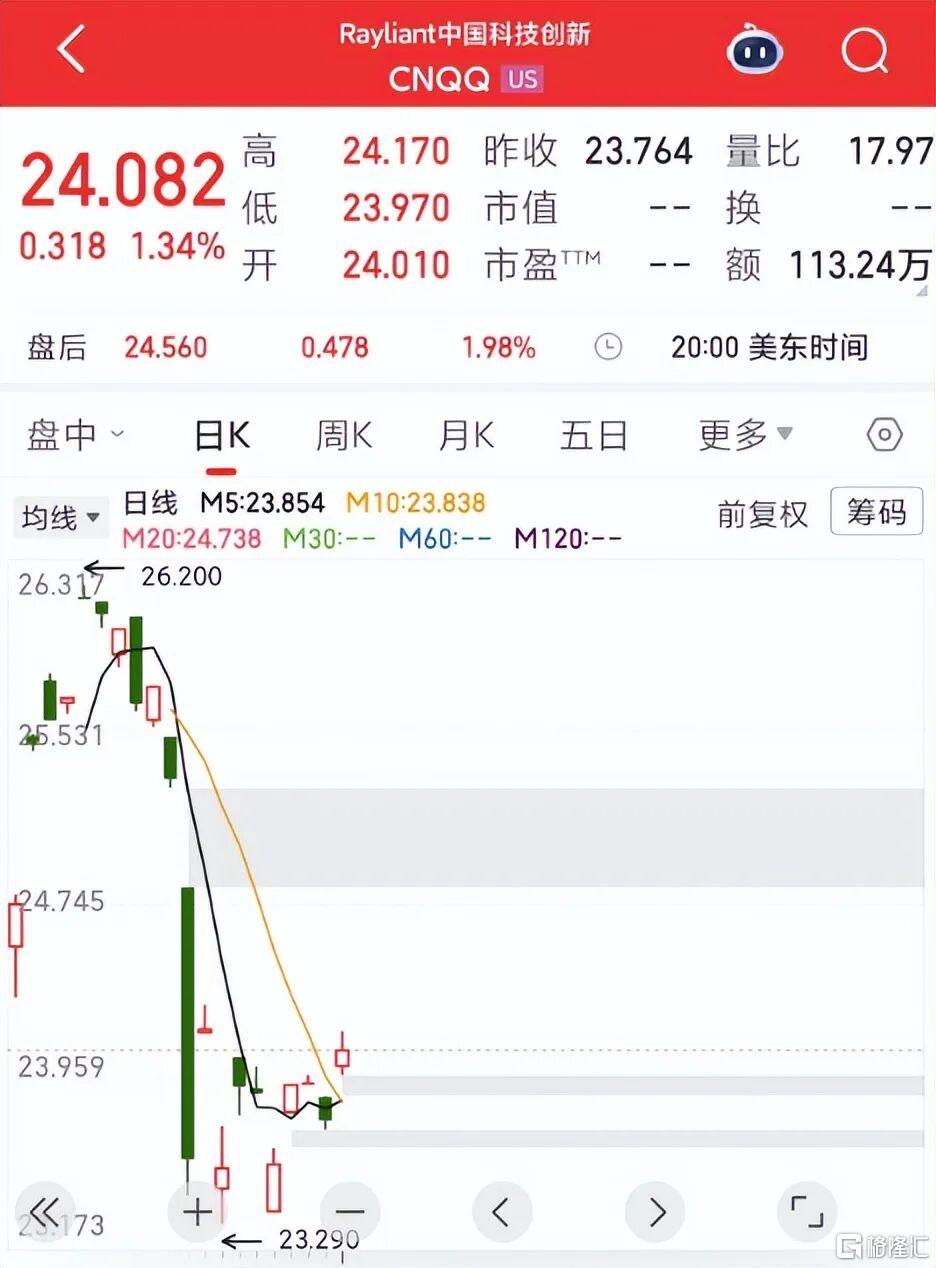Image resolution: width=936 pixels, height=1268 pixels.
Task: Expand the 更多 chart options dropdown
Action: (x=745, y=435)
